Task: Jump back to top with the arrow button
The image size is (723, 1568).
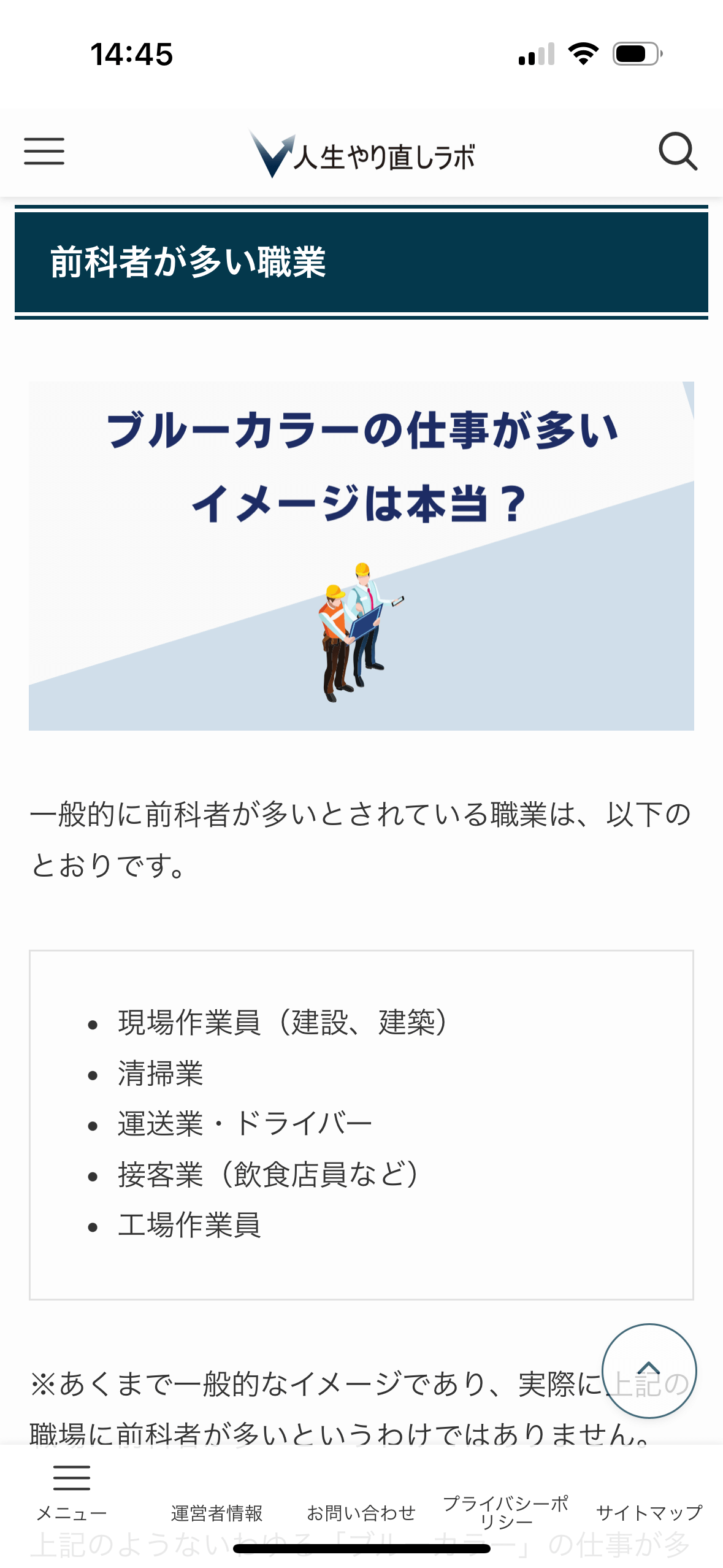Action: point(649,1370)
